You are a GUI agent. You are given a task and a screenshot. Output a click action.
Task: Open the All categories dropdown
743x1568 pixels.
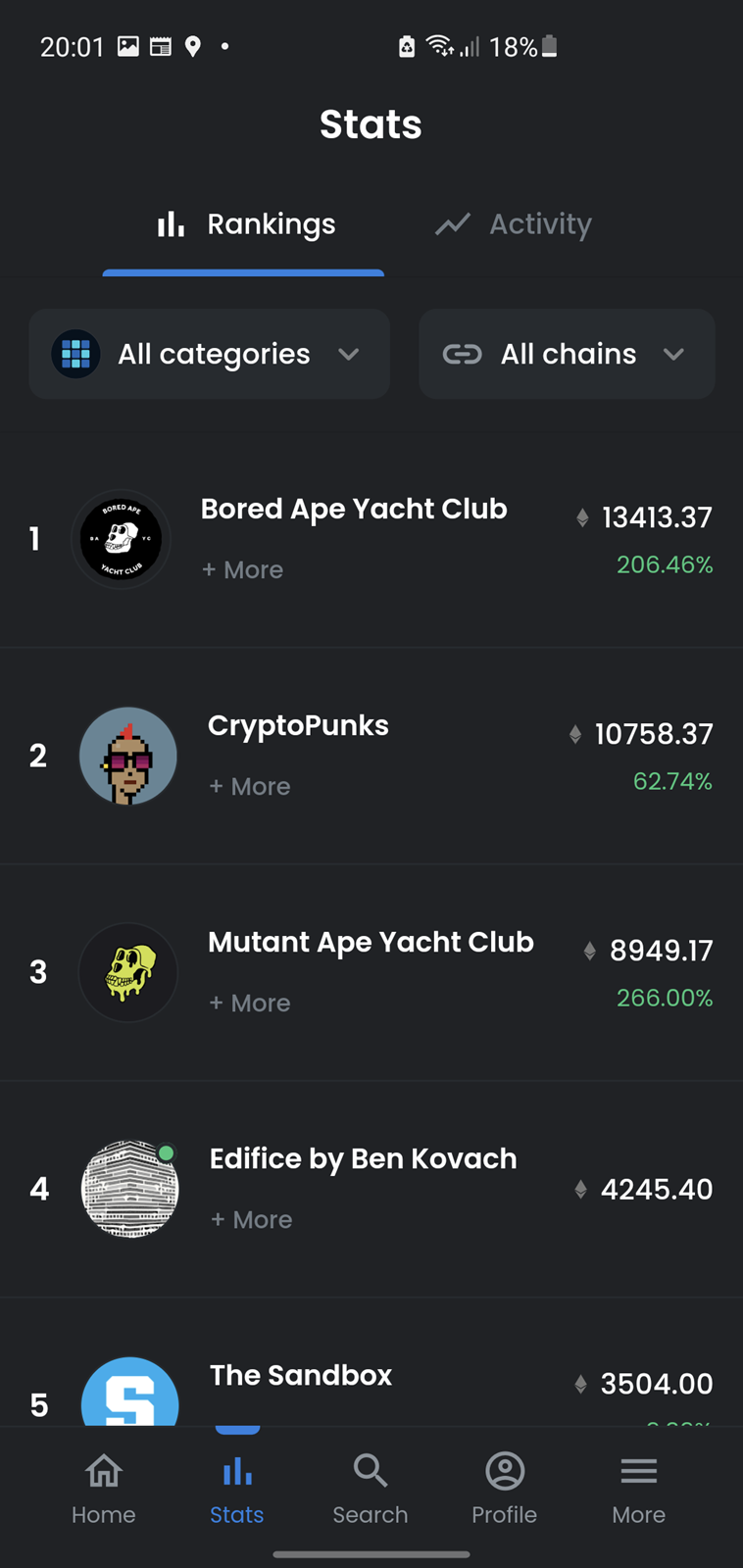tap(210, 354)
